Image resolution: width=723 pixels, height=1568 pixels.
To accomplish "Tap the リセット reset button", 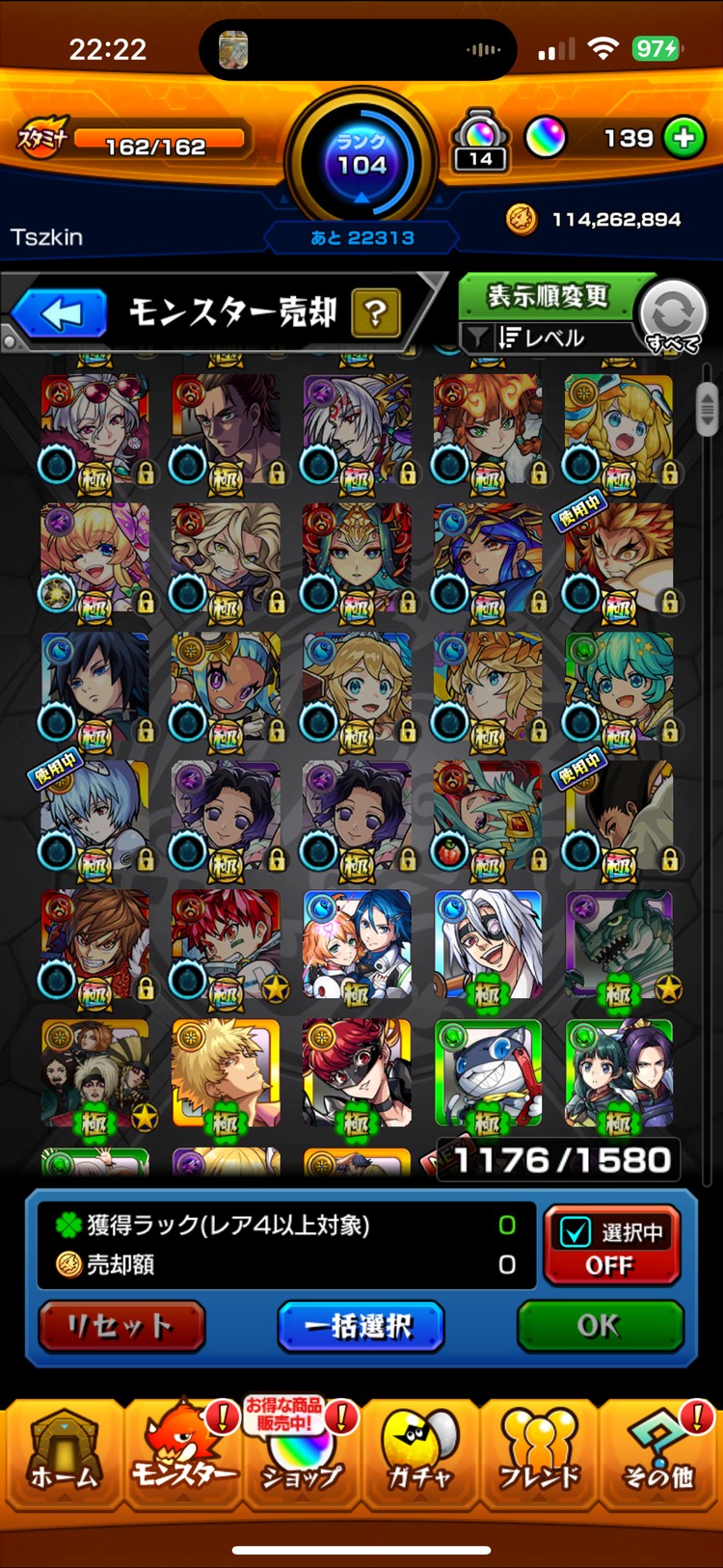I will [x=120, y=1327].
